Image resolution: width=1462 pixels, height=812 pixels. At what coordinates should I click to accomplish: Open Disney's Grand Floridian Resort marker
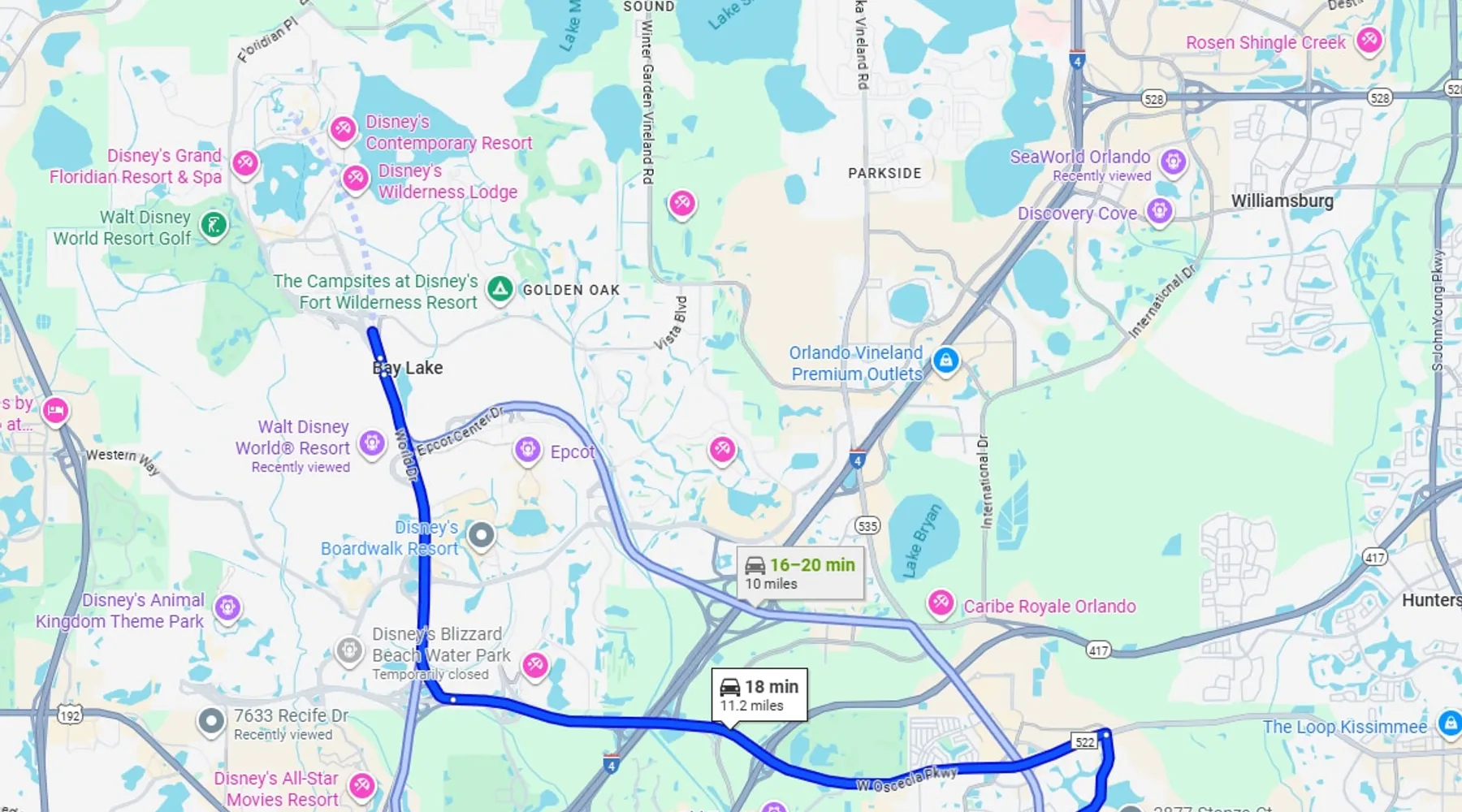pyautogui.click(x=244, y=162)
